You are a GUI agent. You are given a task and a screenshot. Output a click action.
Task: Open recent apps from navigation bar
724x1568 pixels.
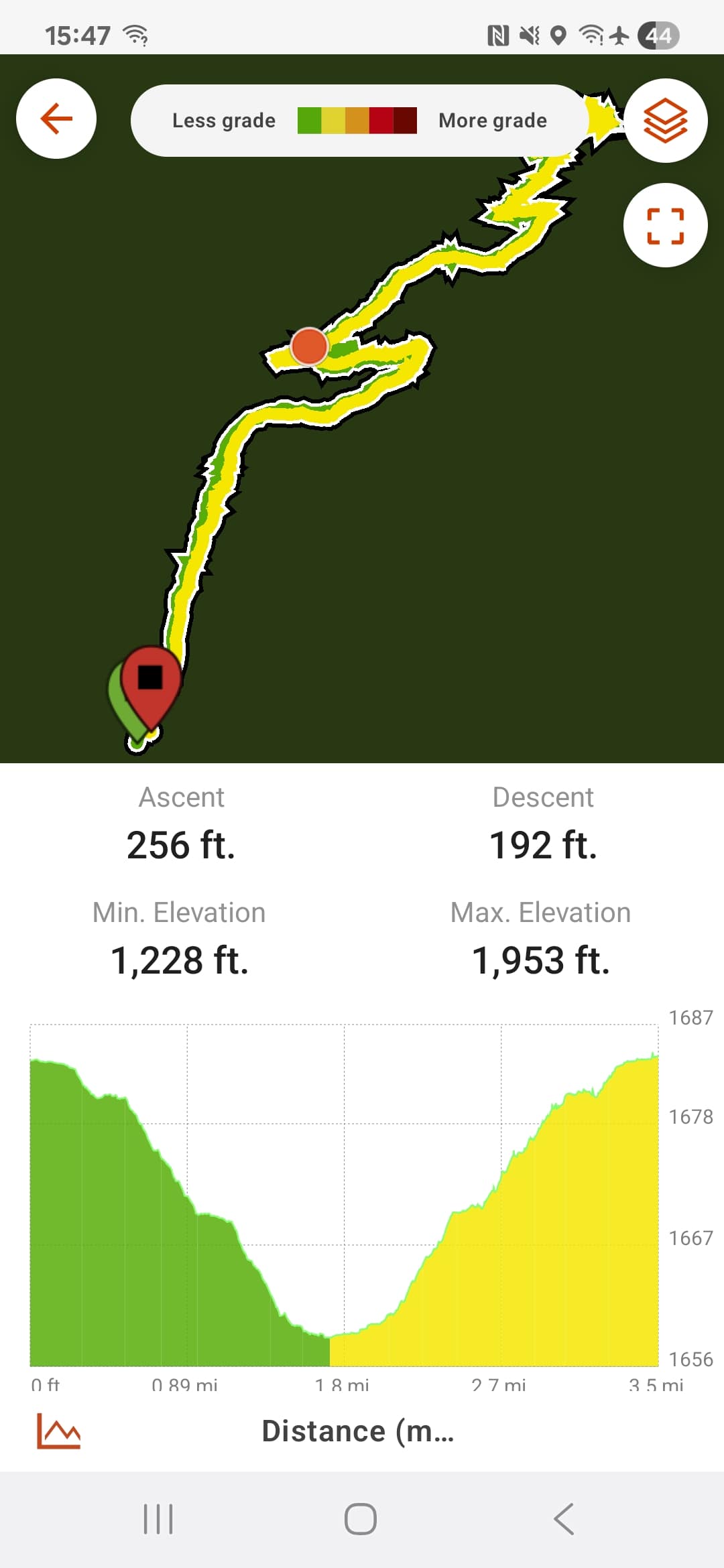(158, 1519)
